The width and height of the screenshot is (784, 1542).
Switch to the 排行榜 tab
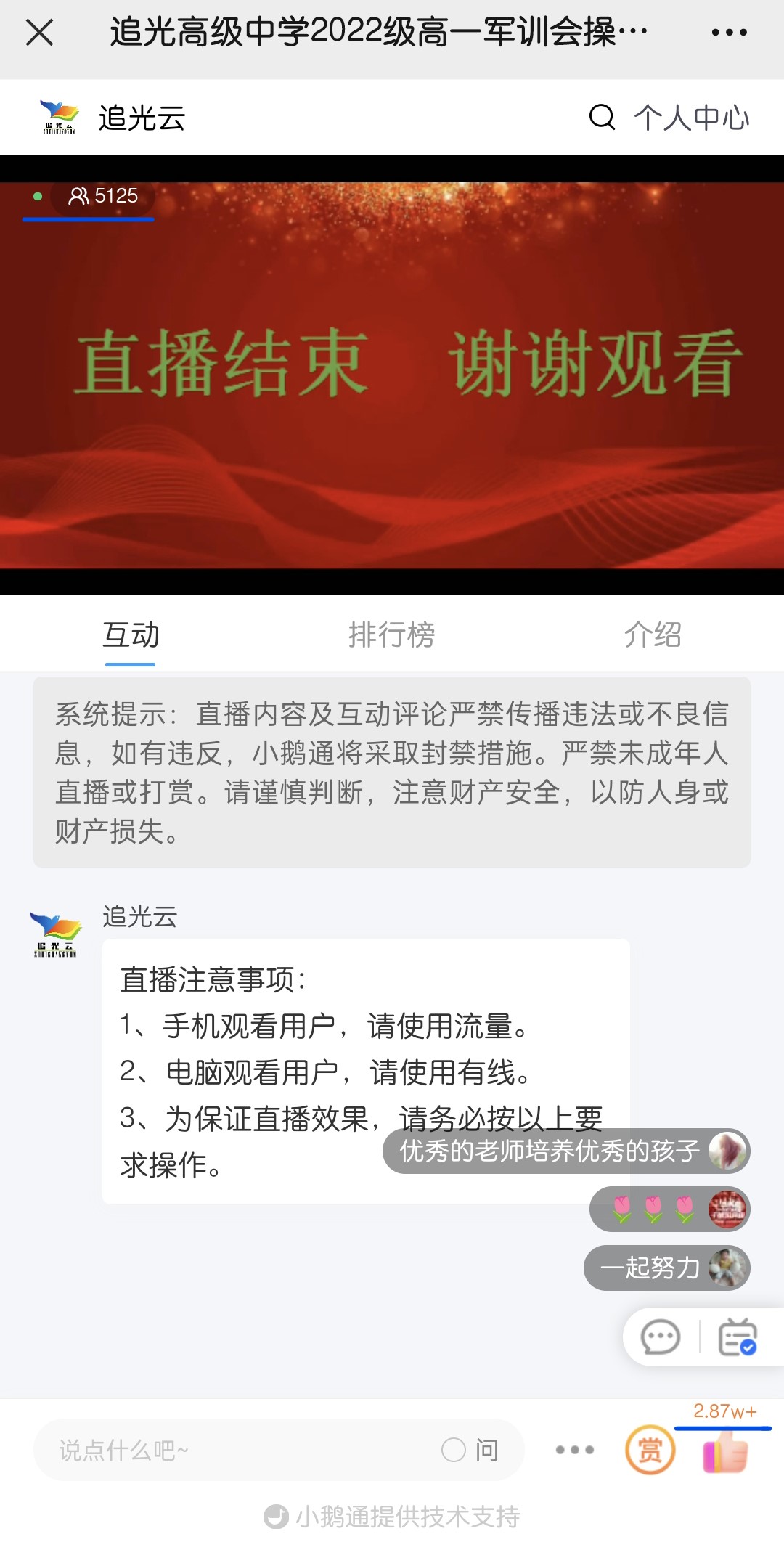[x=391, y=635]
